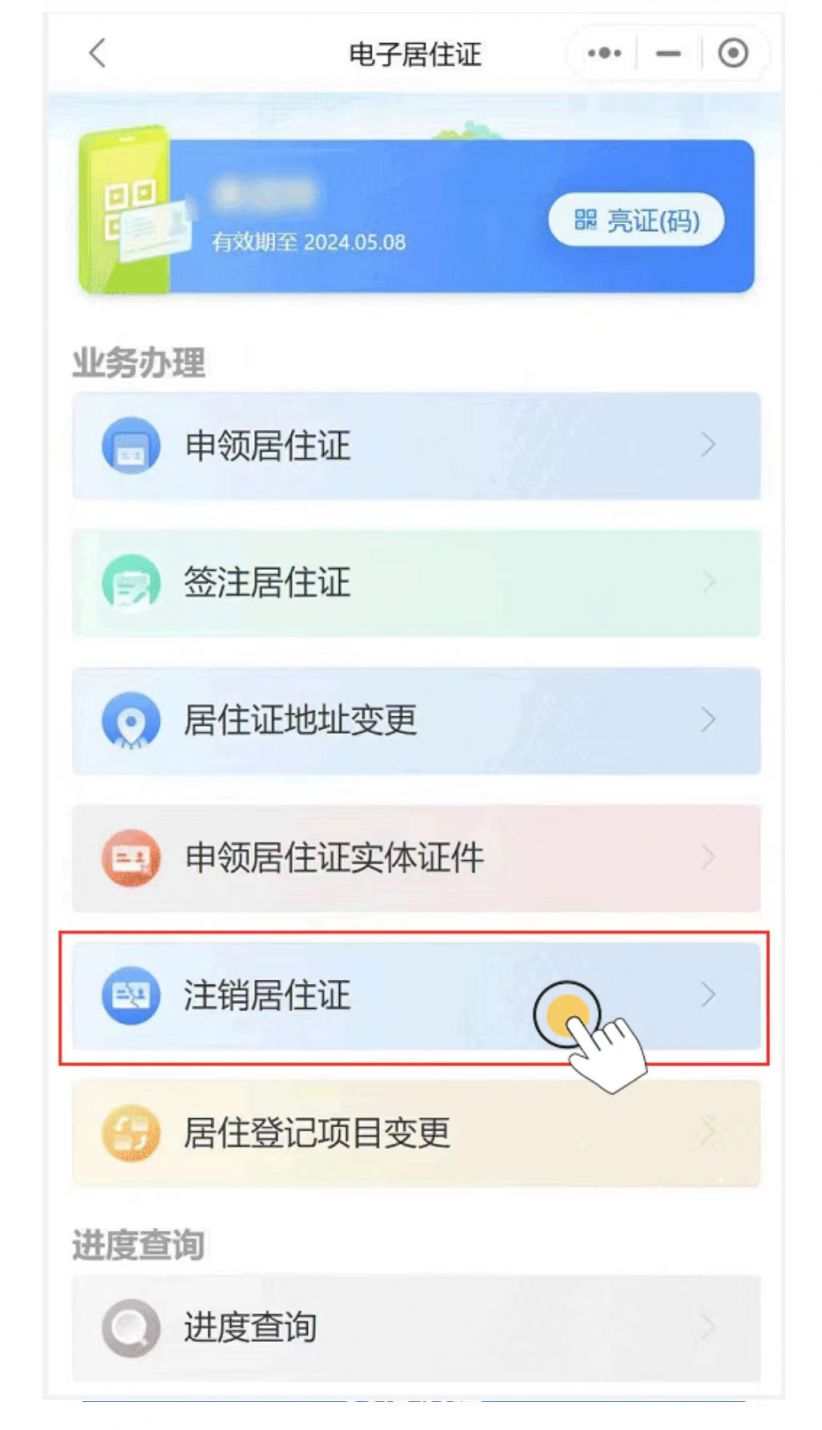
Task: Open the mini-program three-dot menu
Action: coord(604,53)
